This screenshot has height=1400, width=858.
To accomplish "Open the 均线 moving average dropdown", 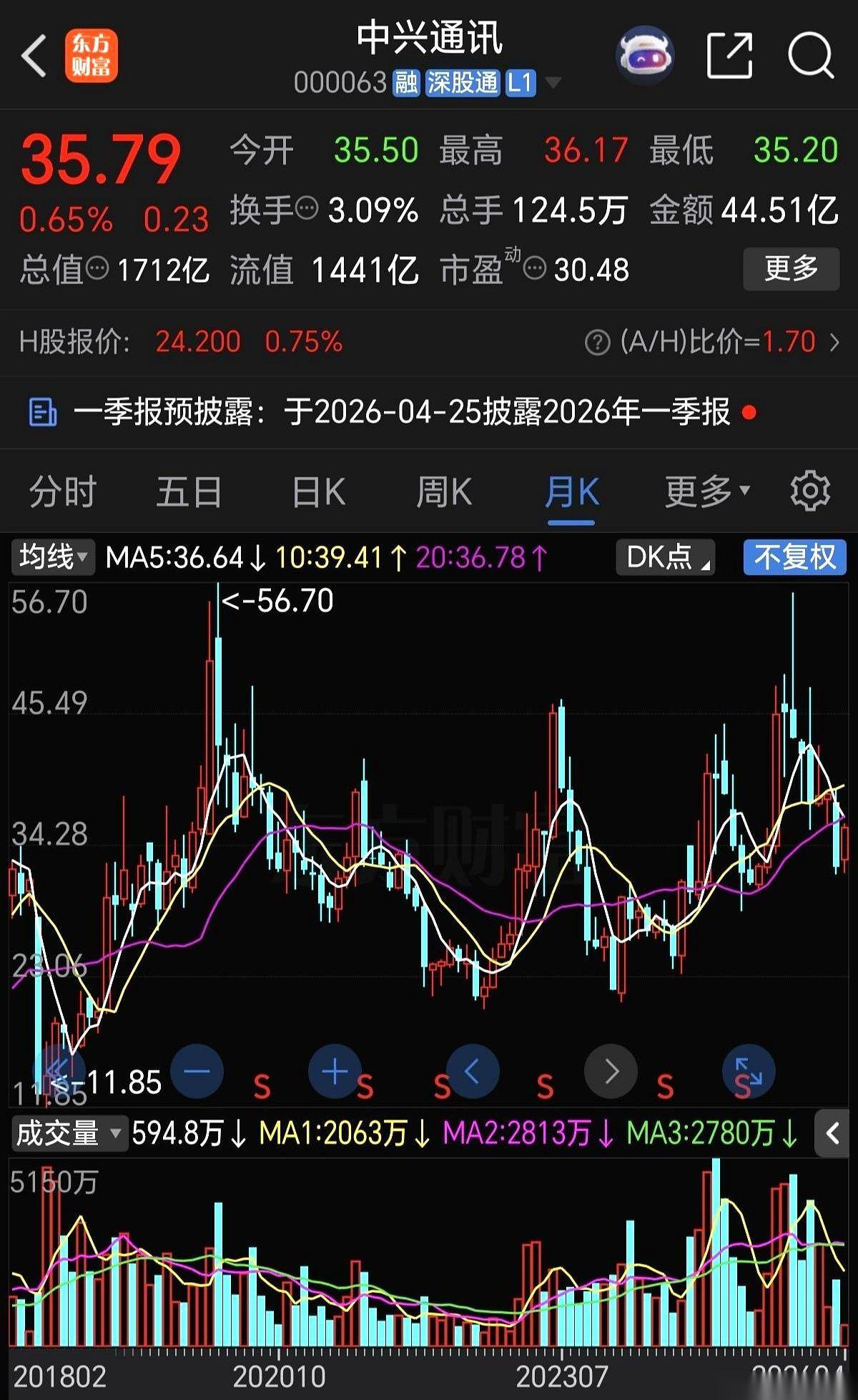I will (x=51, y=557).
